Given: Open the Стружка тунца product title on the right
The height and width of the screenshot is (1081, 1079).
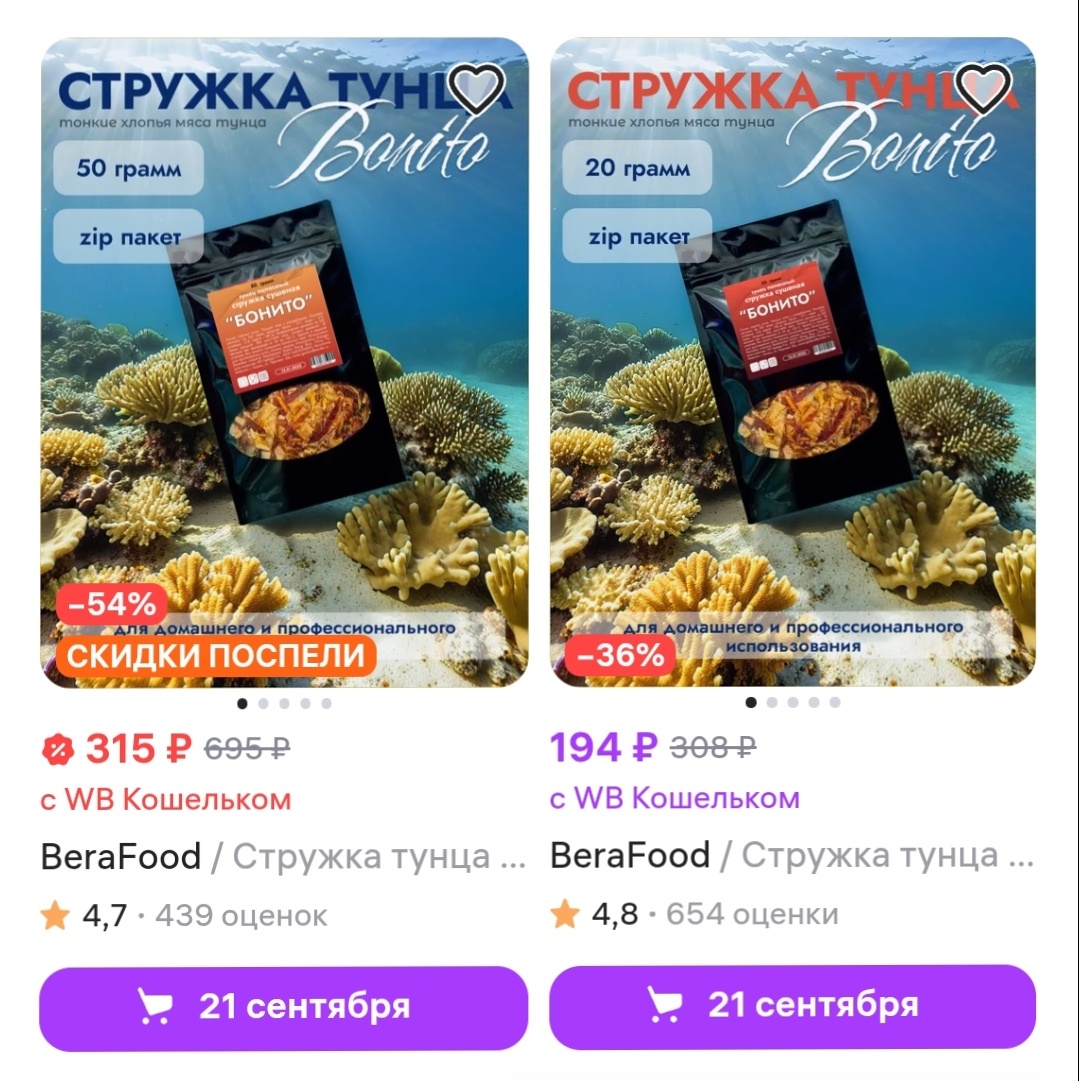Looking at the screenshot, I should point(889,855).
